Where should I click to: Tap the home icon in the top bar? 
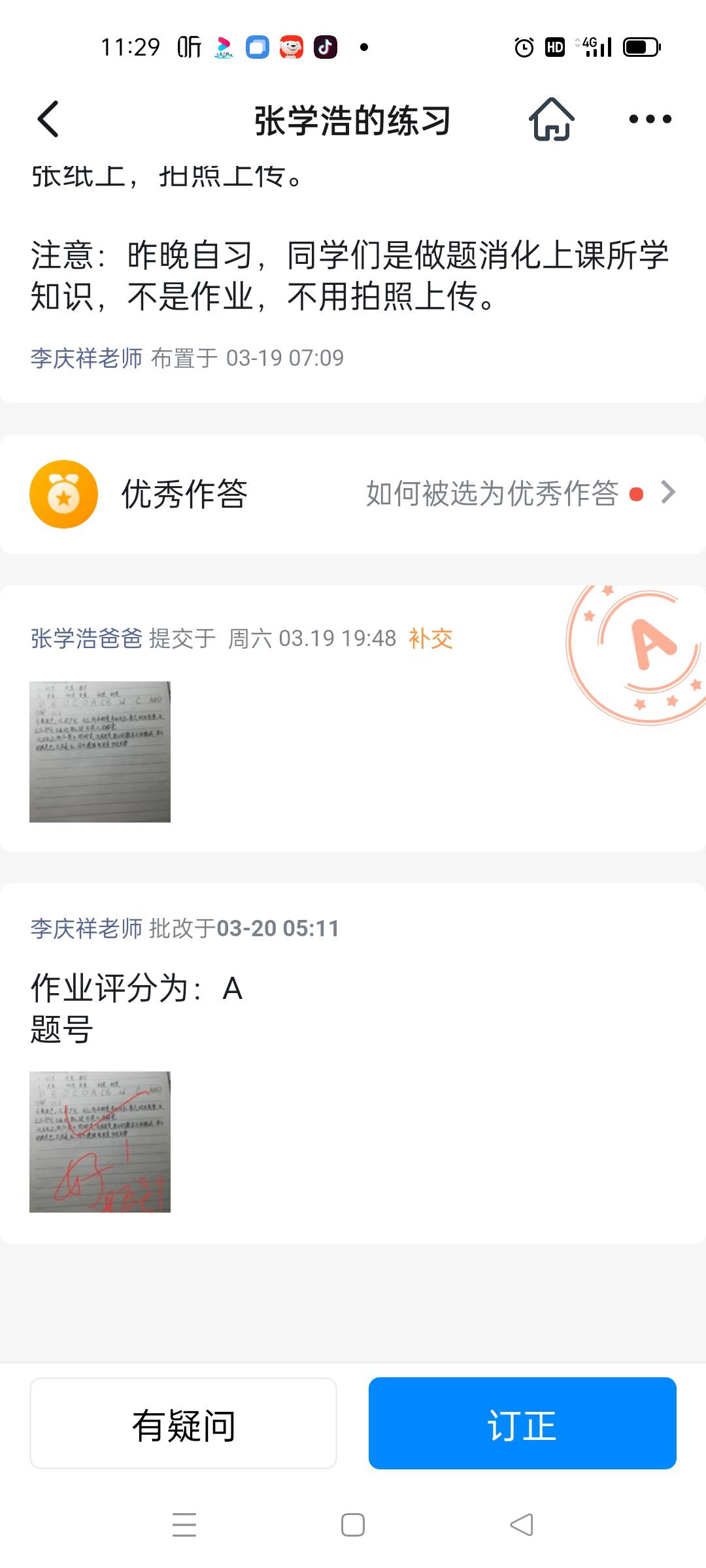pyautogui.click(x=551, y=120)
